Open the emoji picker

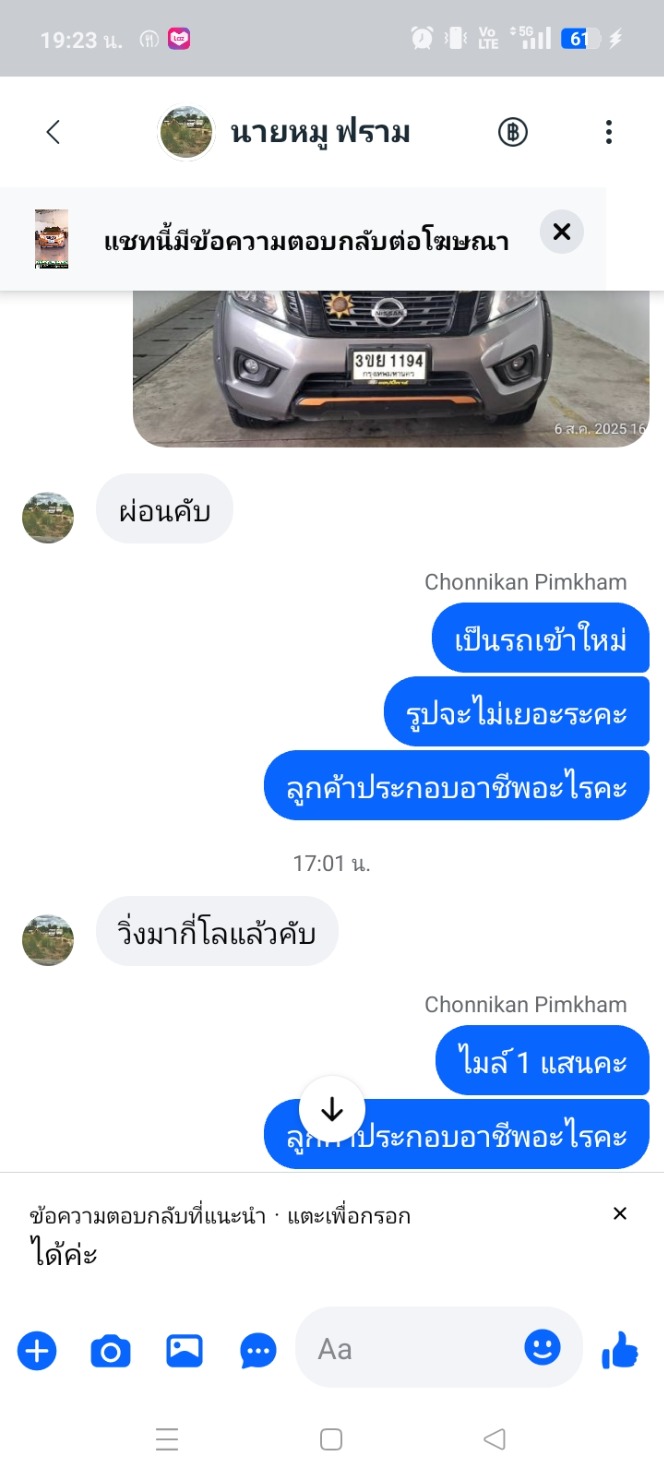coord(543,1348)
